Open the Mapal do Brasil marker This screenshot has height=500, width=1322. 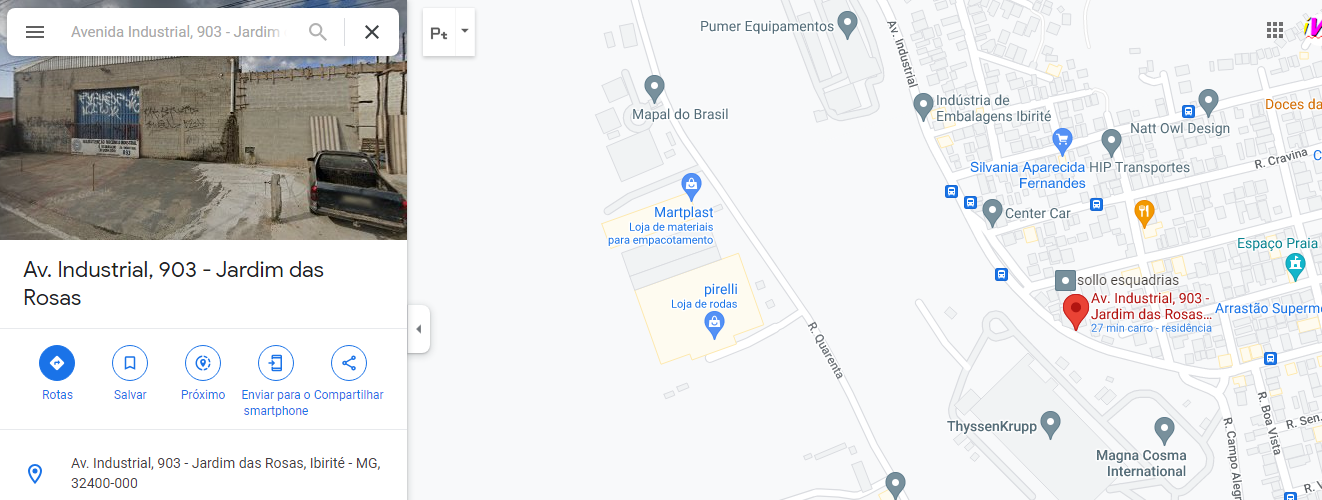(x=655, y=88)
